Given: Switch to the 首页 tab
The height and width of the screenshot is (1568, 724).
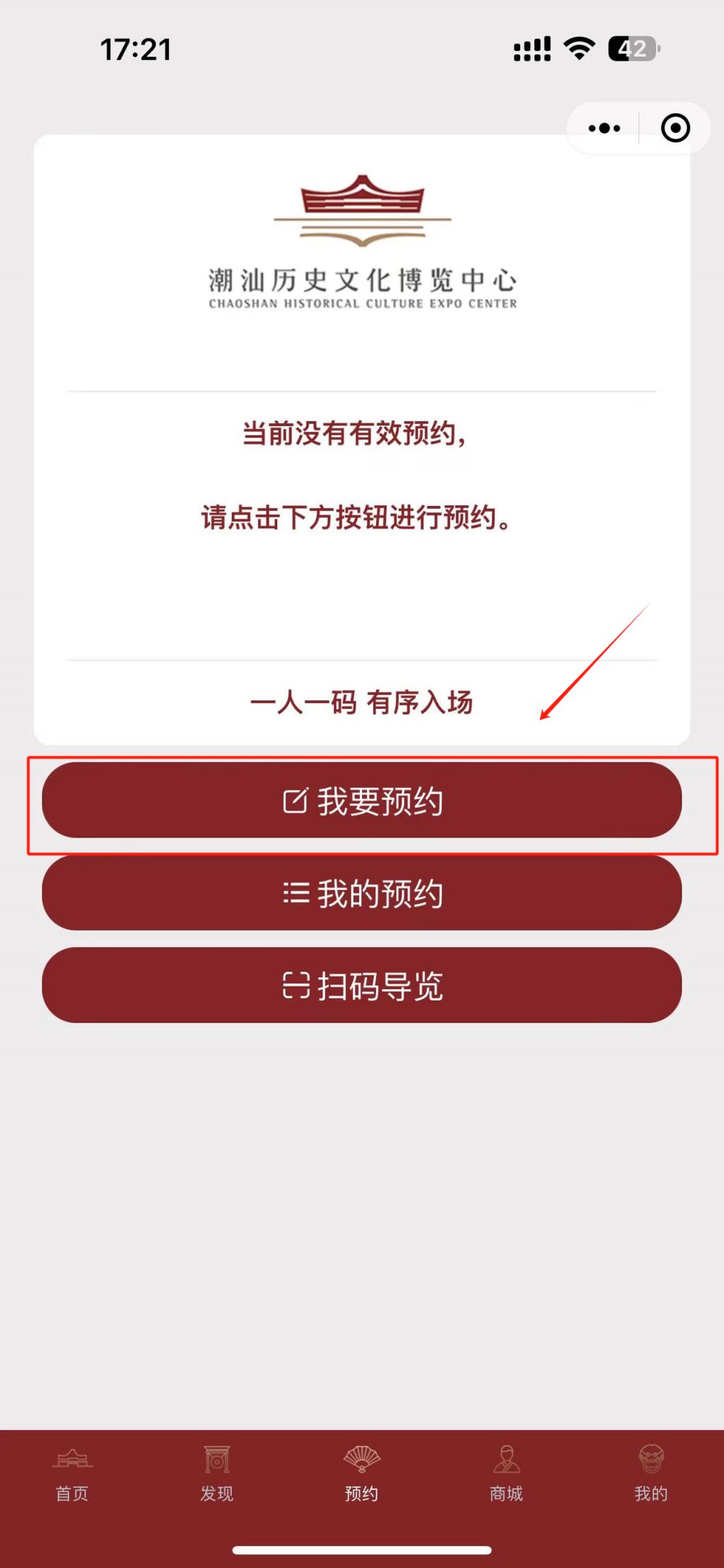Looking at the screenshot, I should click(72, 1474).
